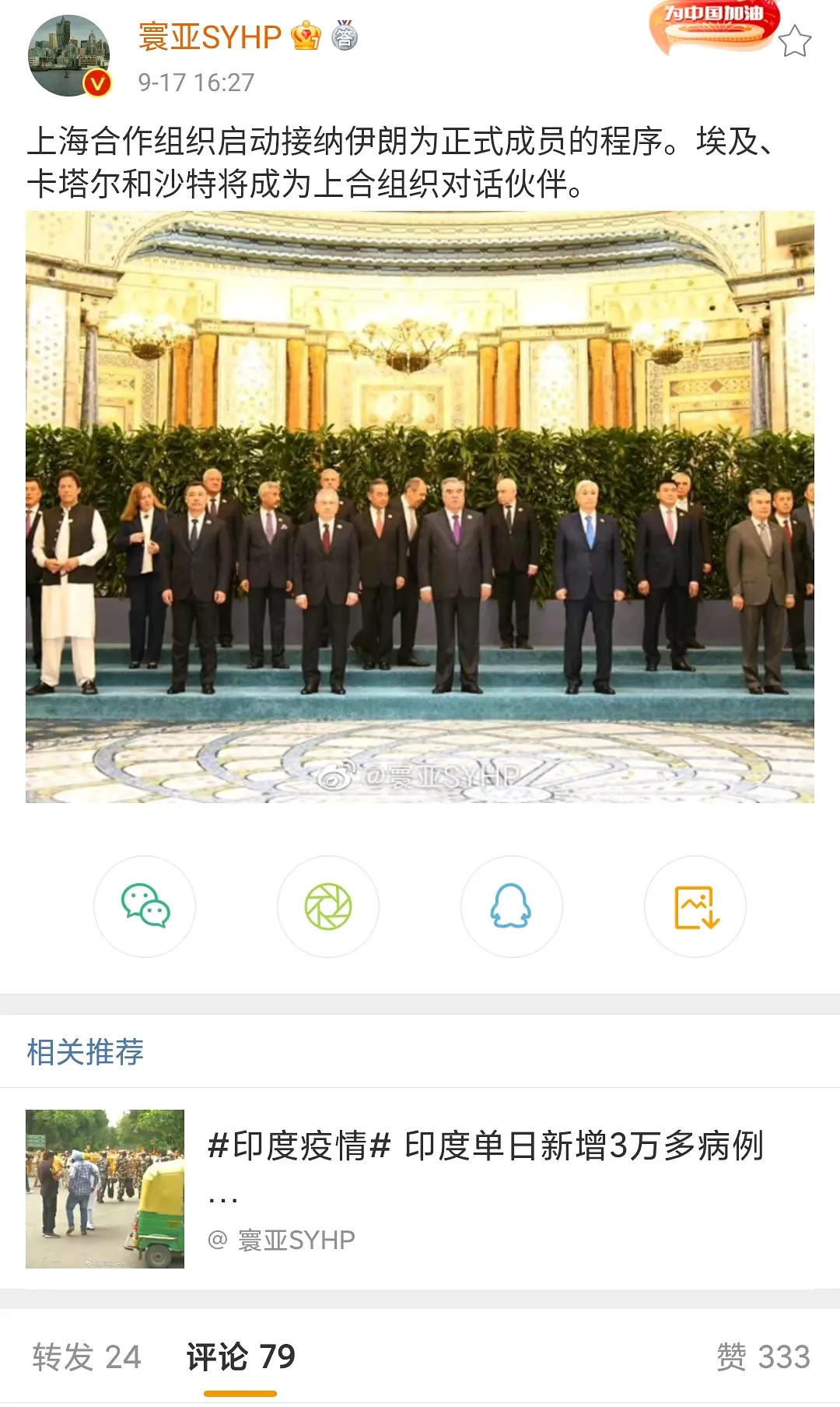
Task: Favorite this post with the star icon
Action: coord(795,41)
